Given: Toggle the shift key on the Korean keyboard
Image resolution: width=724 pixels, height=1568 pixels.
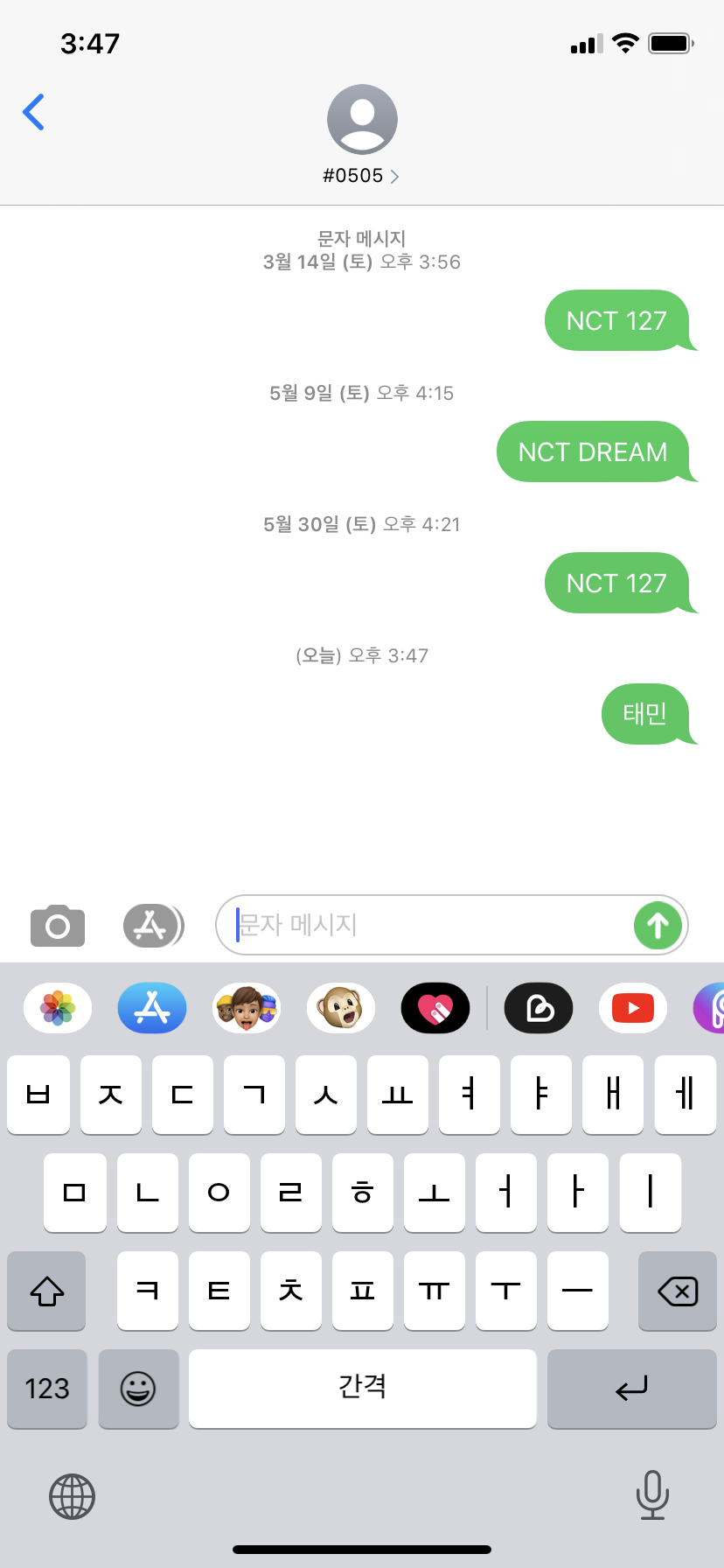Looking at the screenshot, I should pos(45,1291).
